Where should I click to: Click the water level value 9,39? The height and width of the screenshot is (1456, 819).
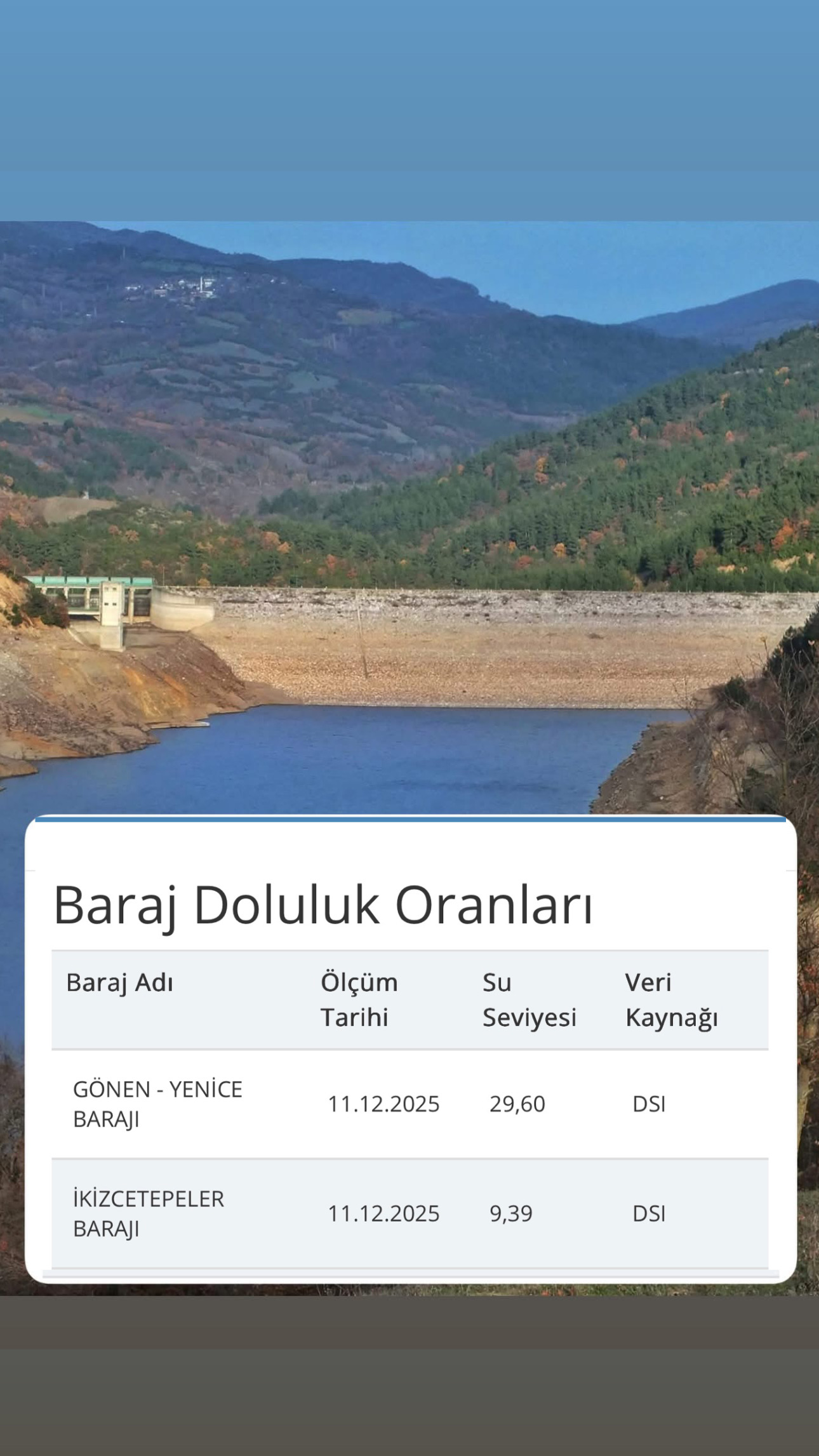click(x=510, y=1213)
